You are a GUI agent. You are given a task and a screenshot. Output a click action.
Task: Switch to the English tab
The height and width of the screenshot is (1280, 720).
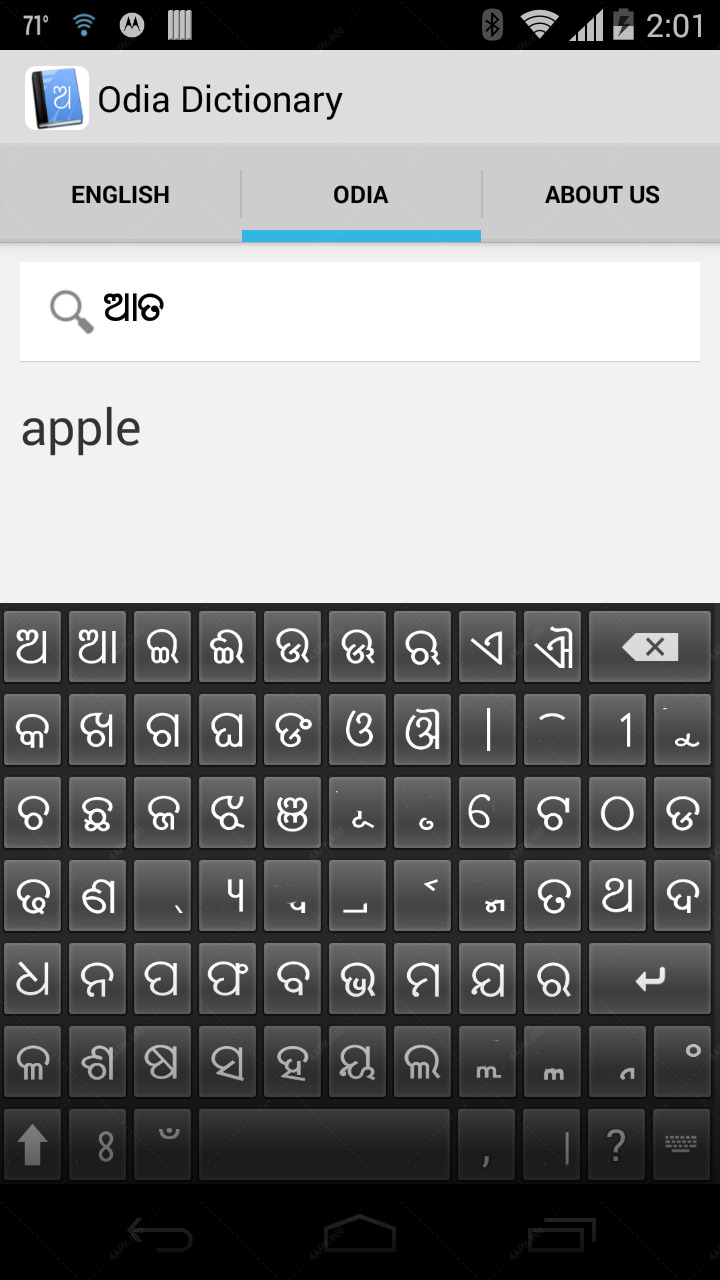click(120, 194)
